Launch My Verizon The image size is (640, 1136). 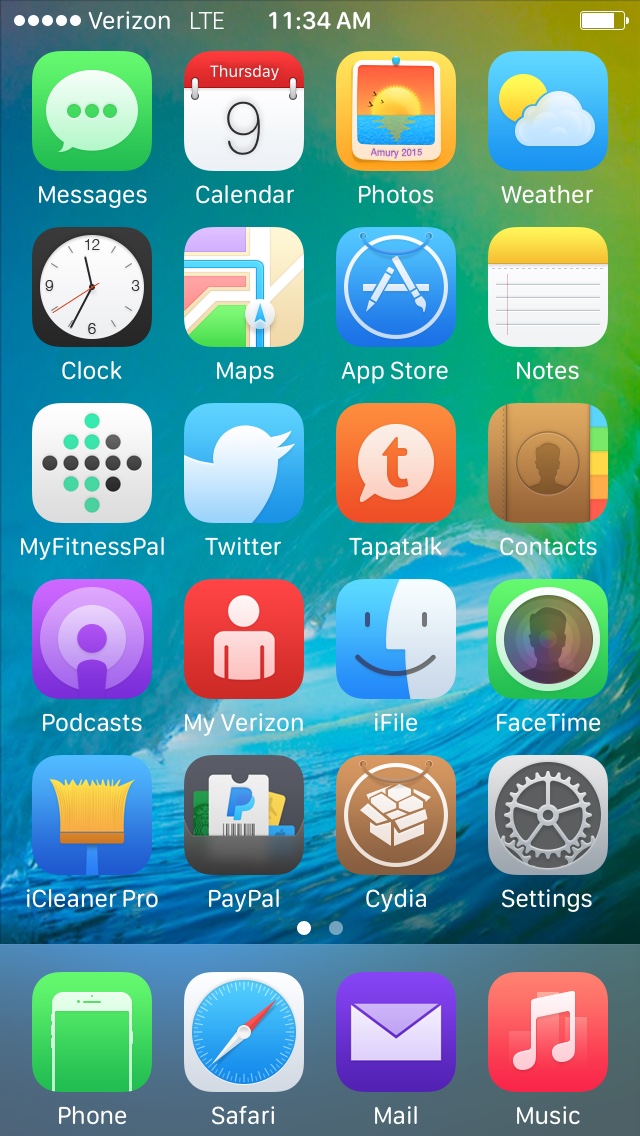pos(244,639)
